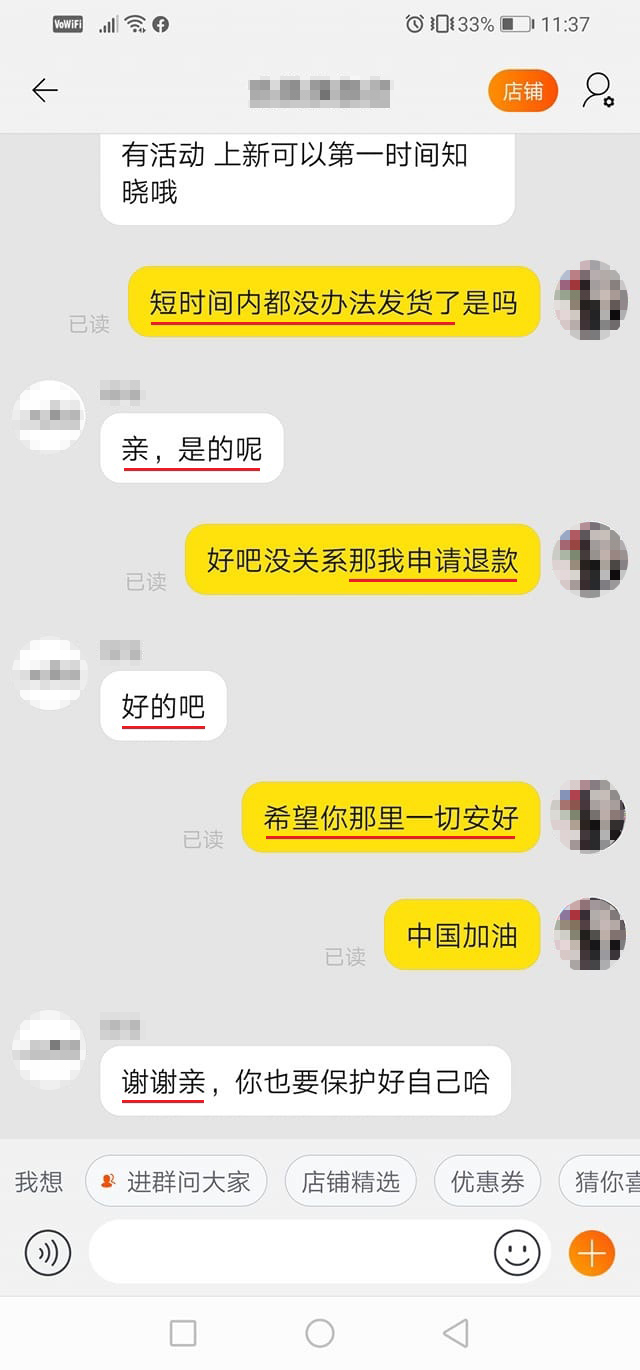The width and height of the screenshot is (640, 1370).
Task: Focus the message text field
Action: click(290, 1253)
